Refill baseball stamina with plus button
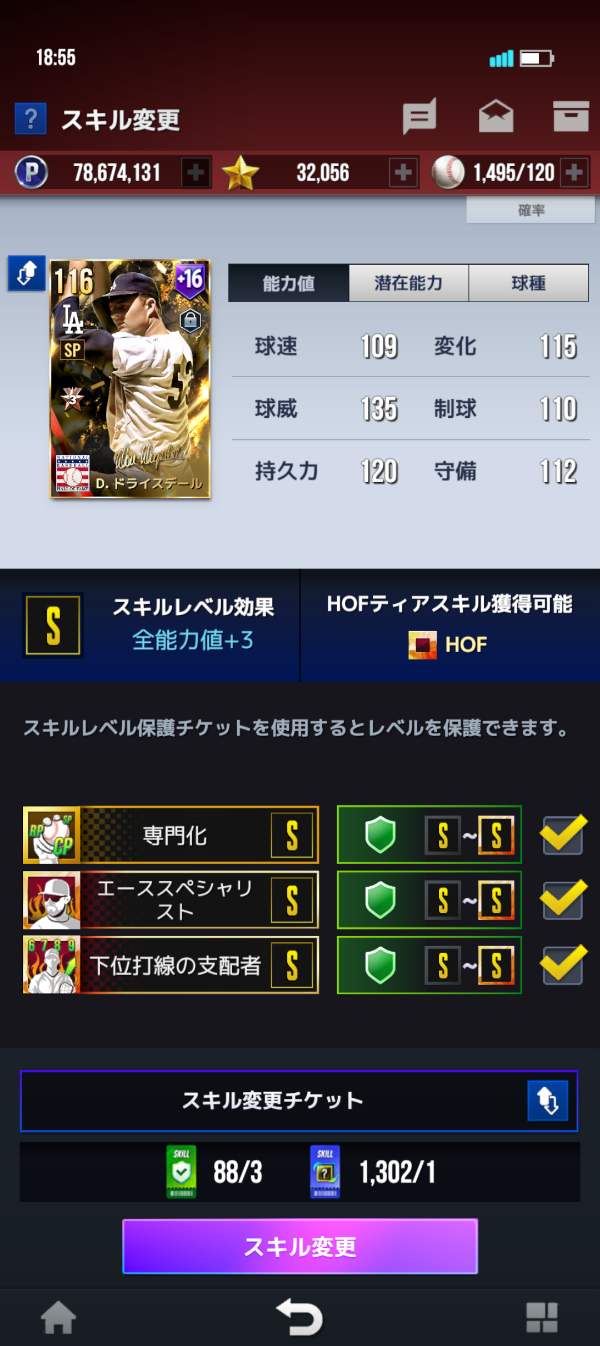Screen dimensions: 600x1346 [x=574, y=173]
